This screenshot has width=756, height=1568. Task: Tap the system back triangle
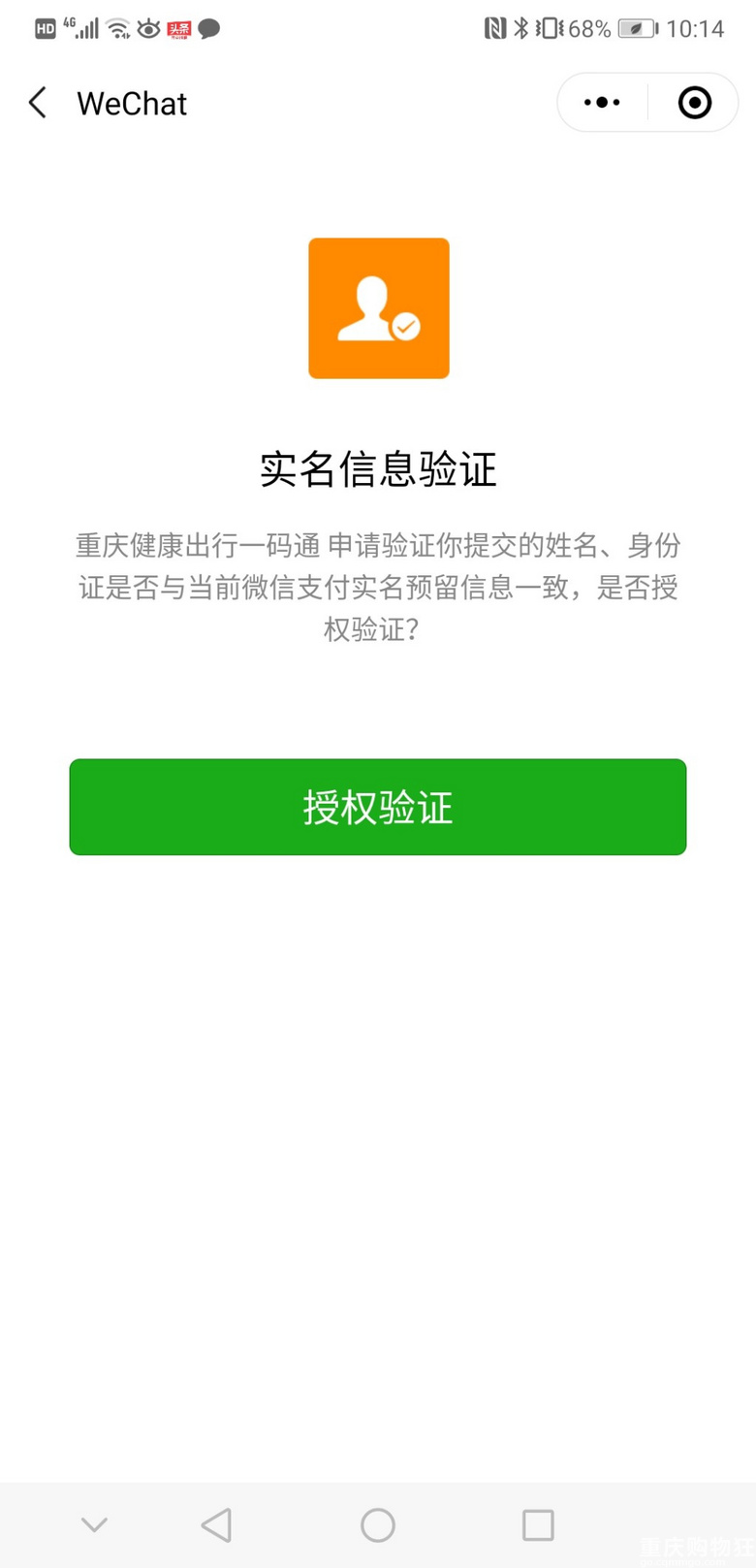tap(217, 1524)
